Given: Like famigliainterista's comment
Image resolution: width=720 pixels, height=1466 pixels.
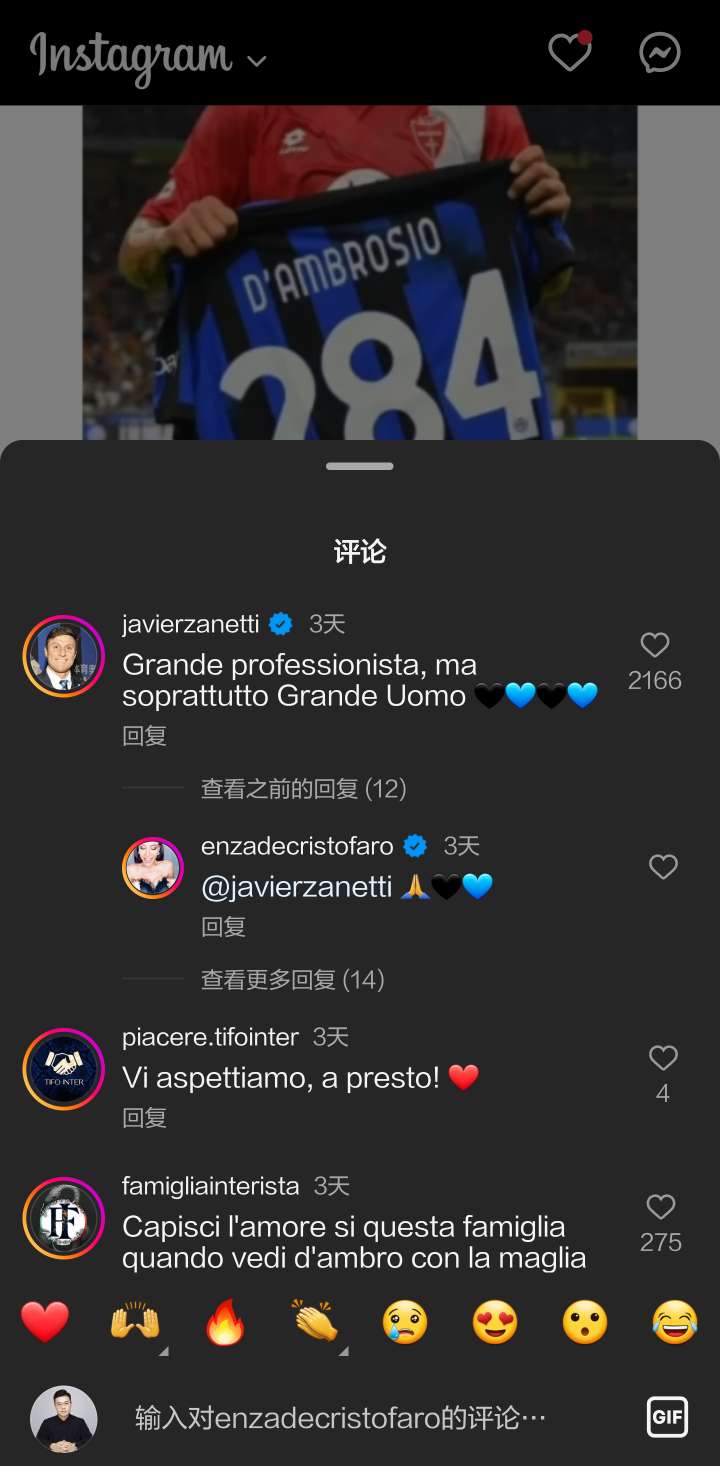Looking at the screenshot, I should tap(661, 1208).
